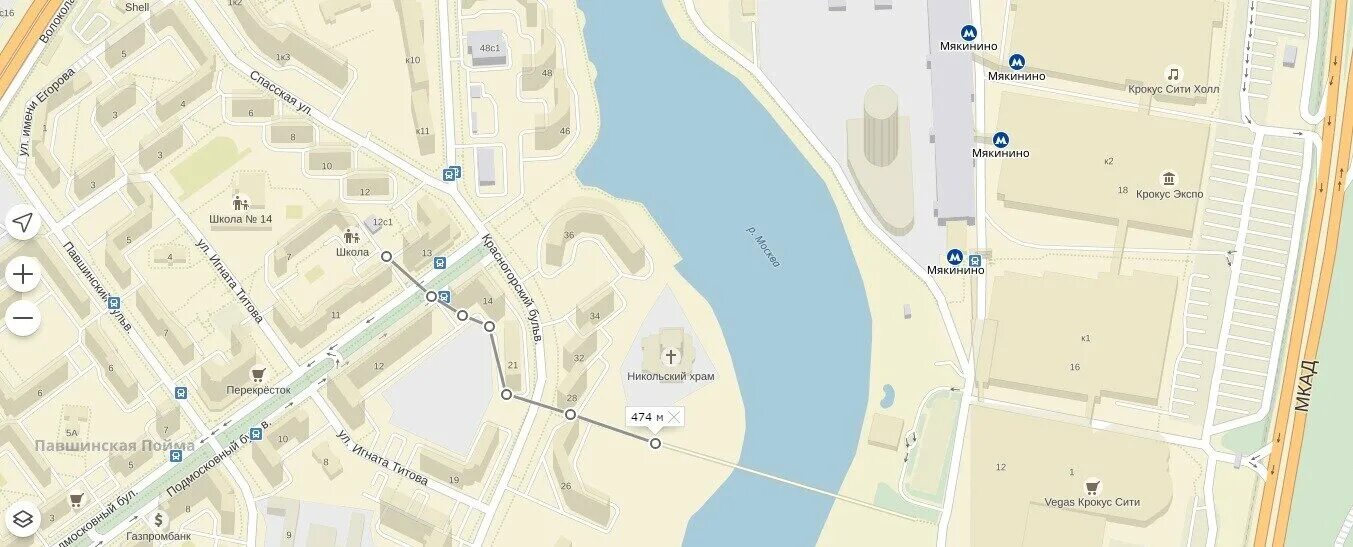This screenshot has height=547, width=1353.
Task: Tap the Крокус Экспо marker
Action: (x=1168, y=179)
